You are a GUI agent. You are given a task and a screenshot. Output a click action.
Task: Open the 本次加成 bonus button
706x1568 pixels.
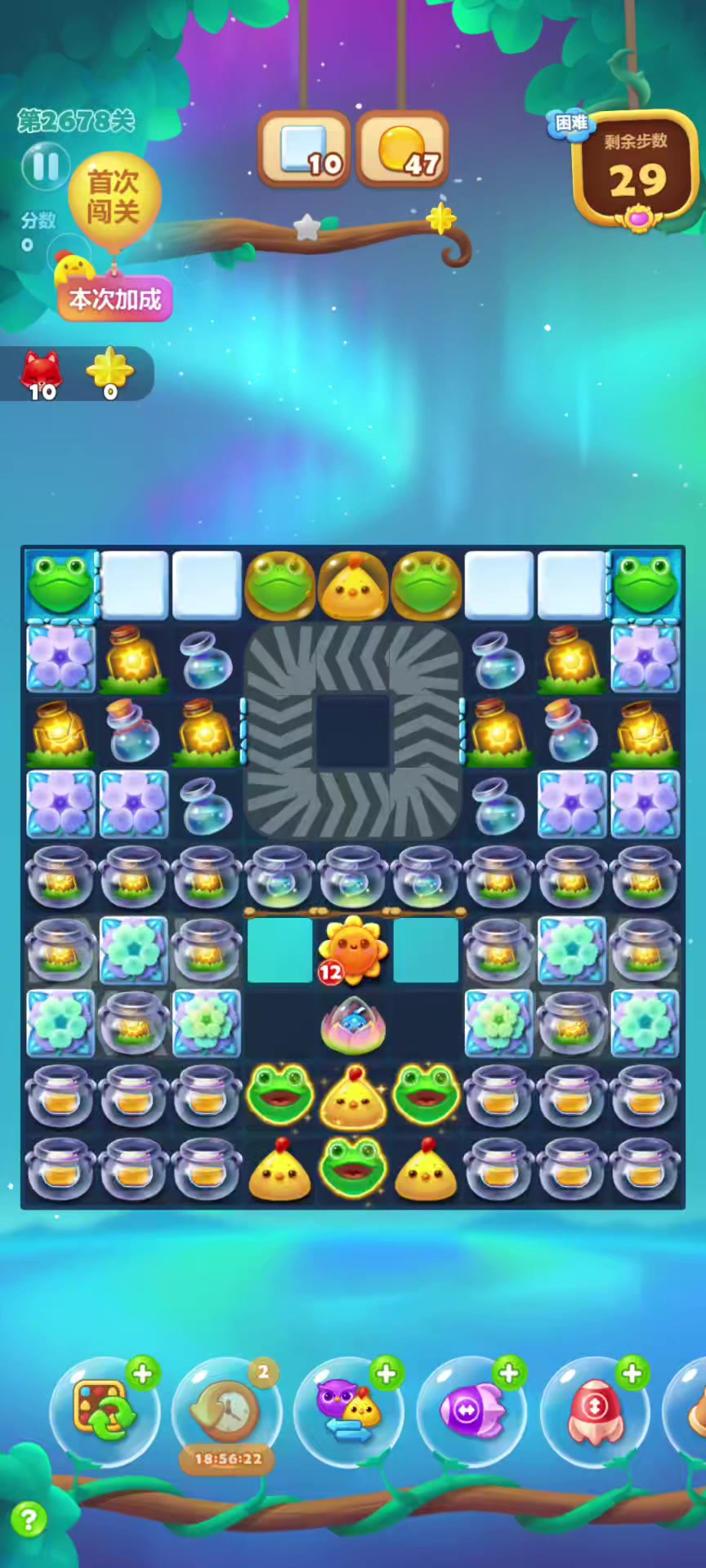115,300
